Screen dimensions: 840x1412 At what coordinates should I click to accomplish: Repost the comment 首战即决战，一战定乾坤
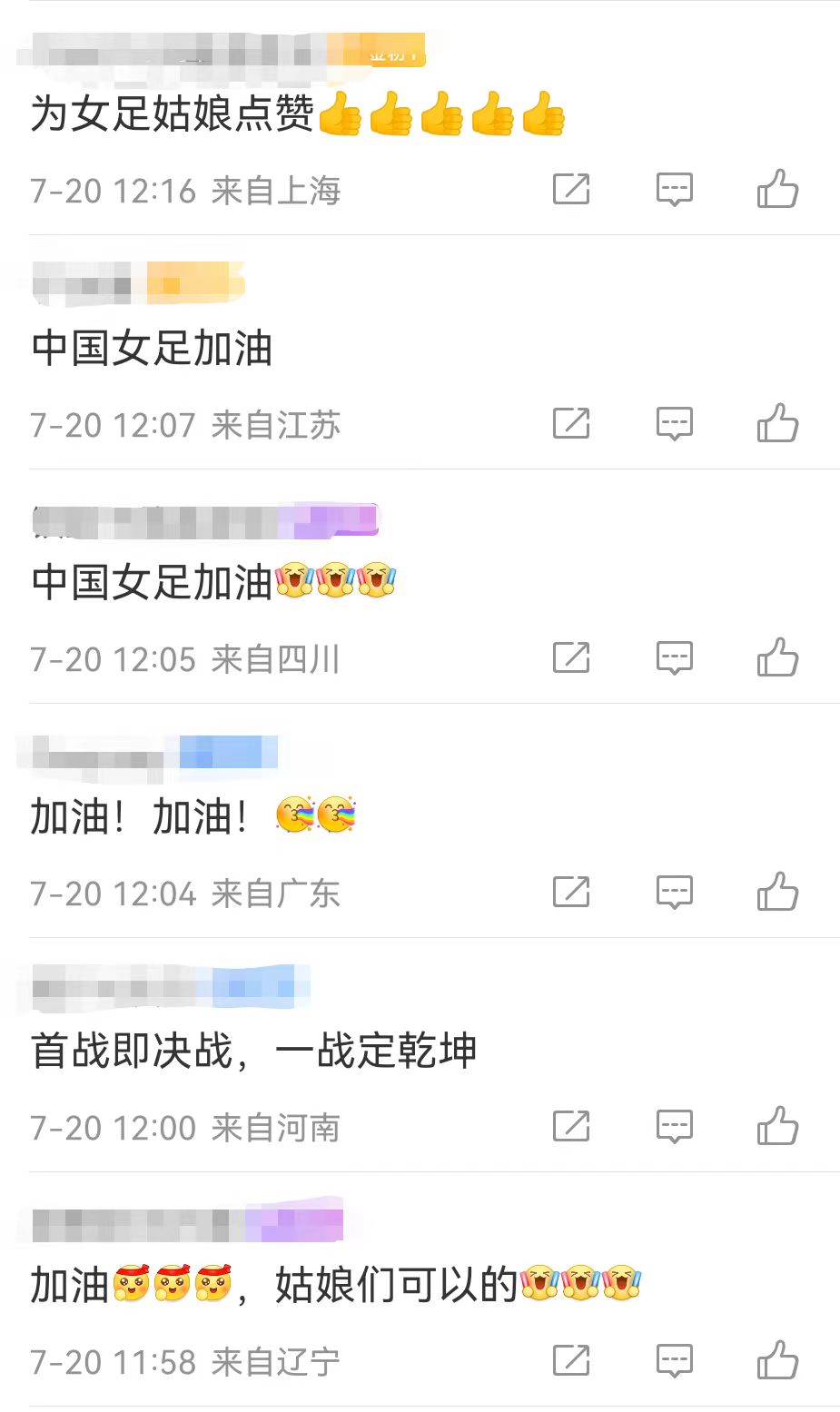point(571,1126)
